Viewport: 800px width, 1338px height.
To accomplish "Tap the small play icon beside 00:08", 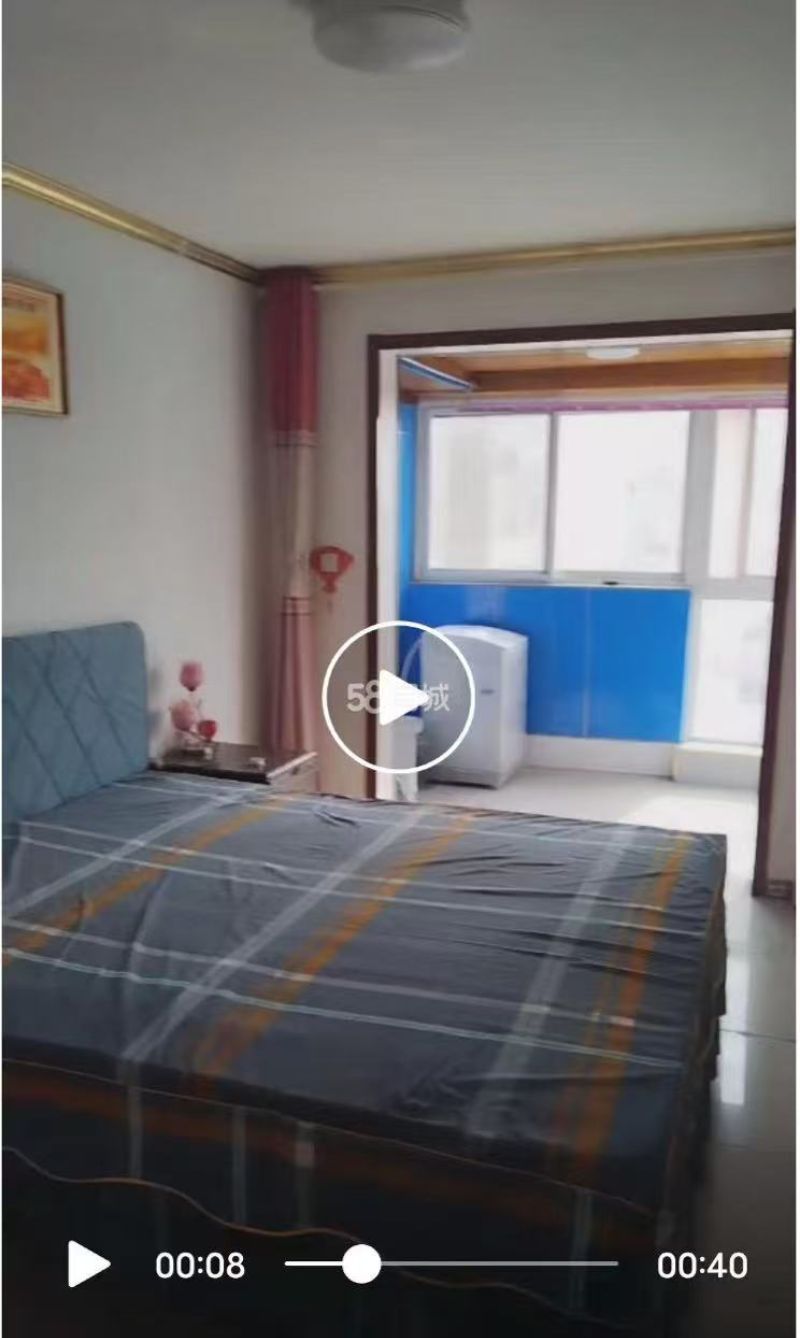I will tap(88, 1264).
